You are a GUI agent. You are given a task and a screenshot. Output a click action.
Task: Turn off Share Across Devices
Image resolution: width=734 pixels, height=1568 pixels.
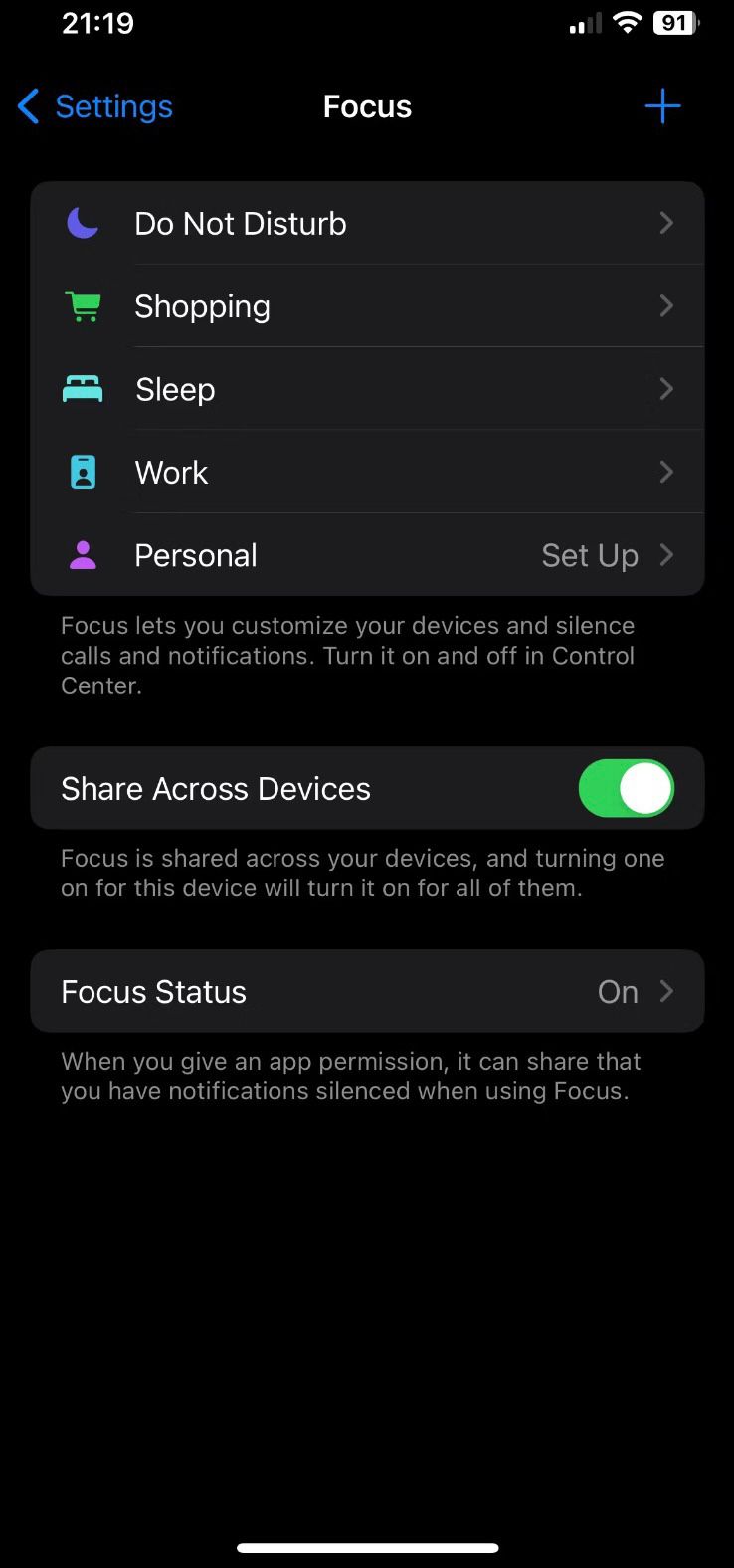click(626, 788)
